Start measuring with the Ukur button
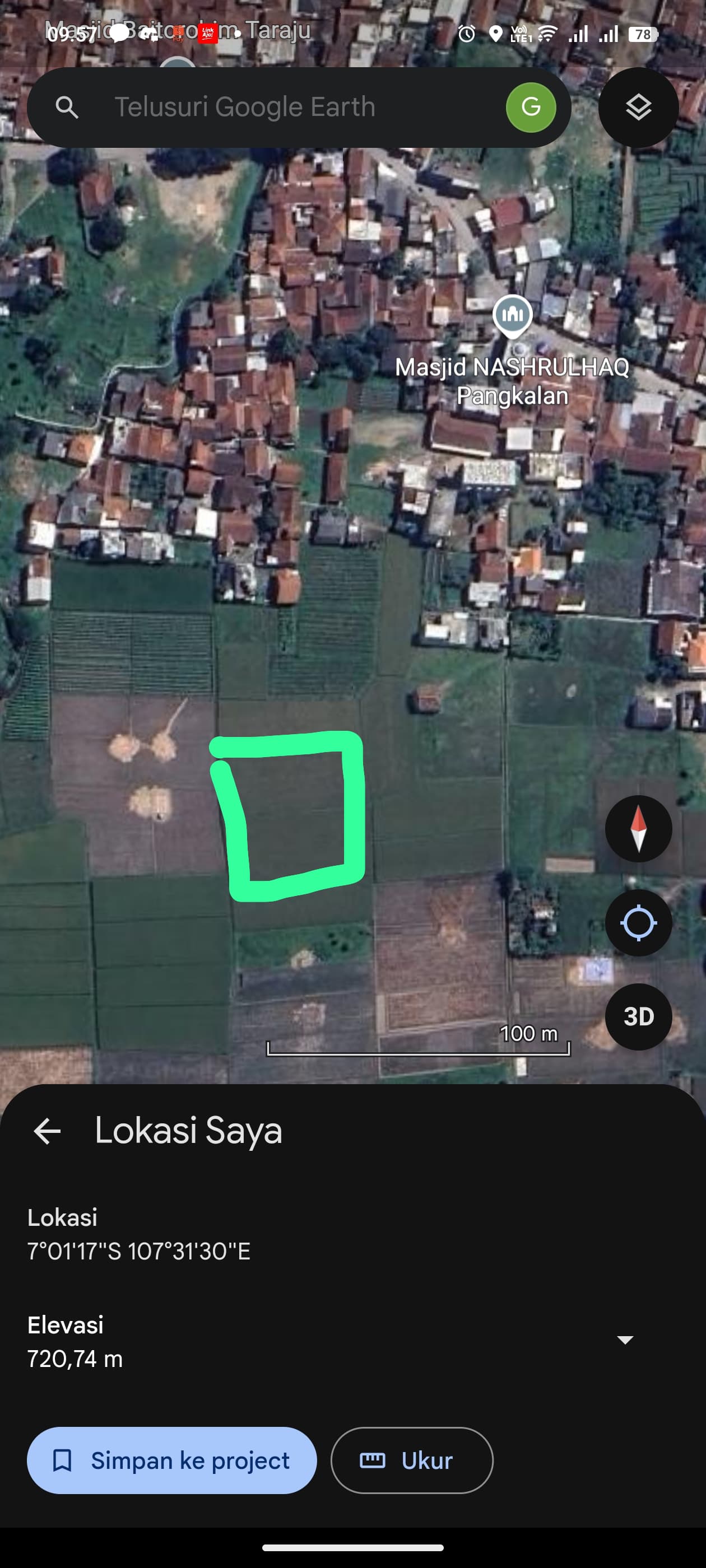 coord(411,1460)
